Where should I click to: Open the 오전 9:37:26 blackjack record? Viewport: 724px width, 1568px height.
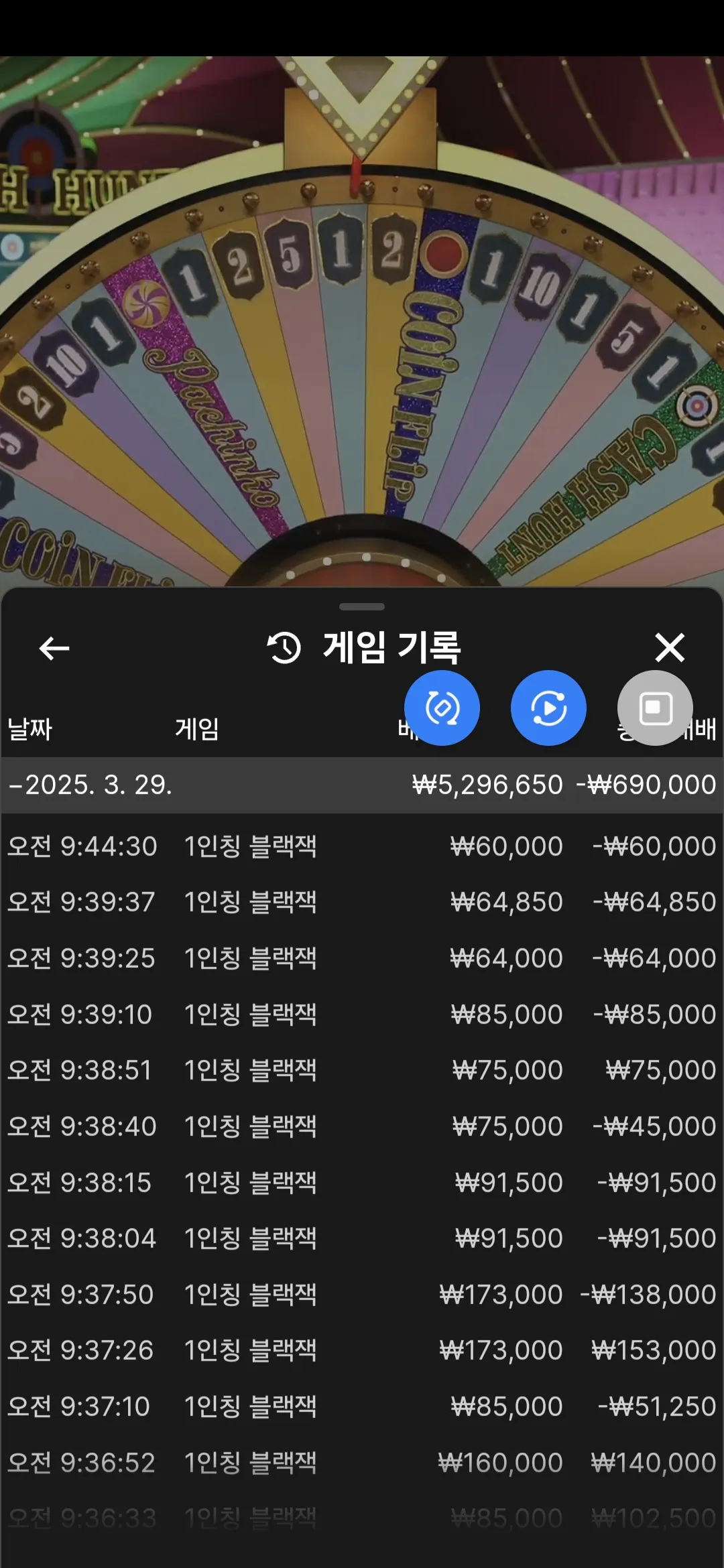[x=362, y=1350]
